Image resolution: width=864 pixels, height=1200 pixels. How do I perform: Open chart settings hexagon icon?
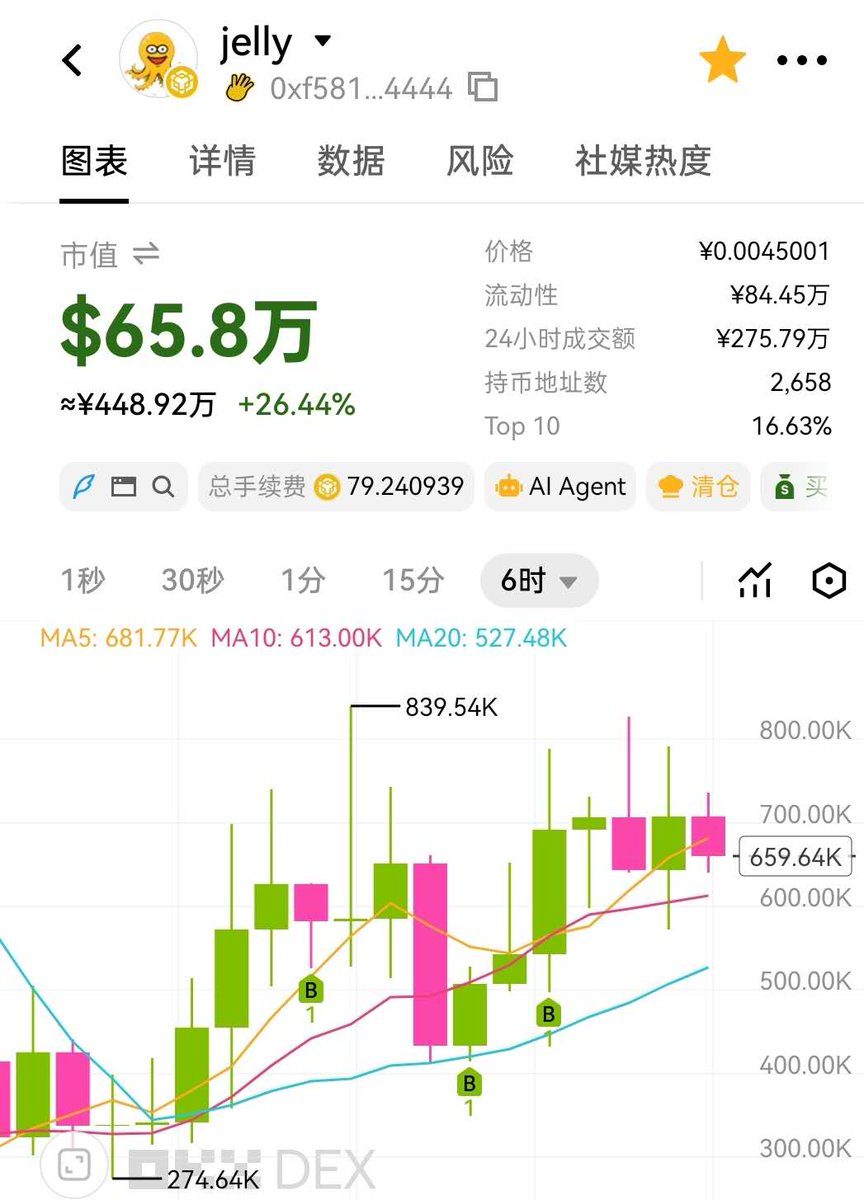pyautogui.click(x=829, y=580)
